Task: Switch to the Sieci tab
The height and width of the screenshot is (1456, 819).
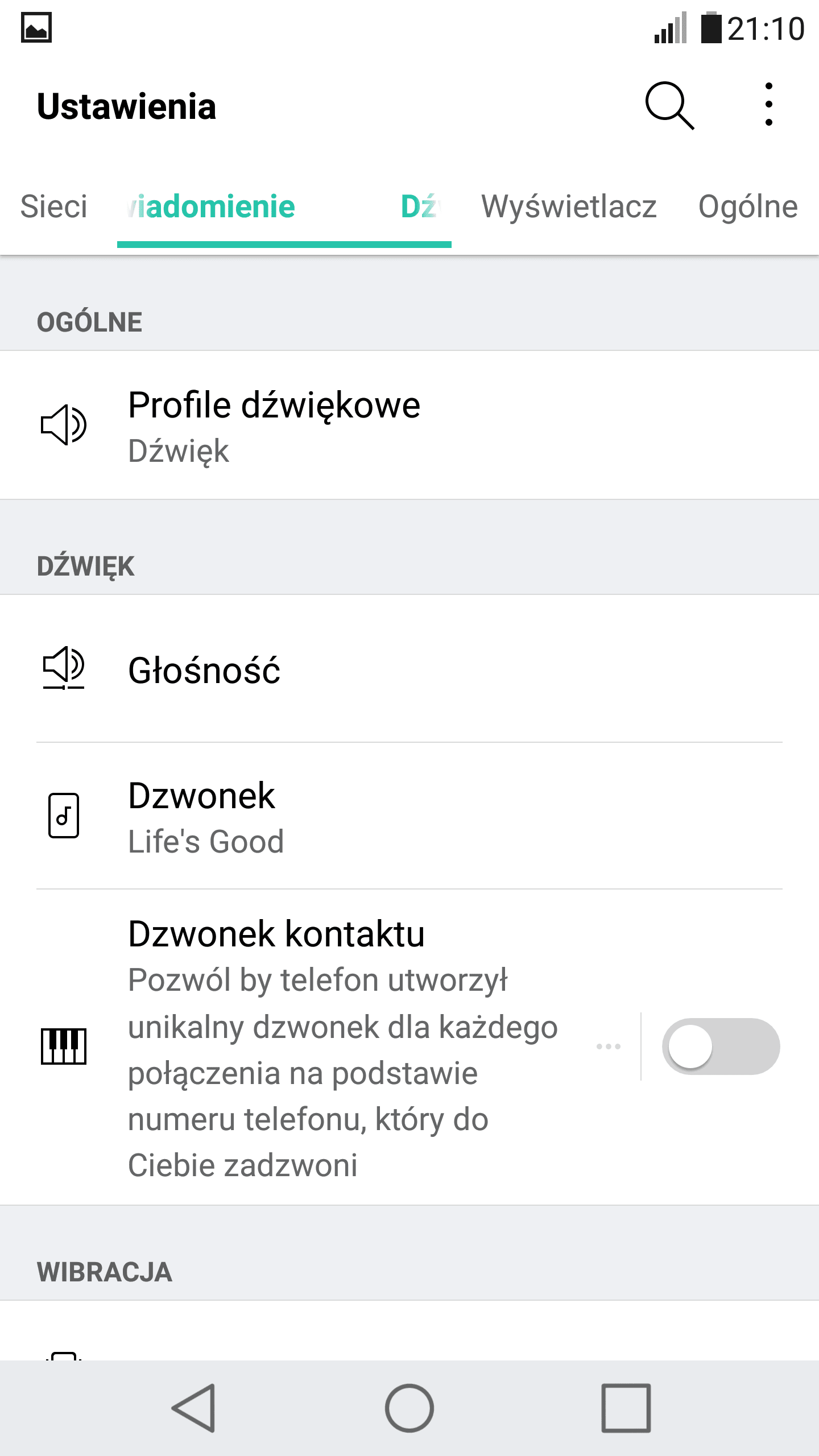Action: coord(54,206)
